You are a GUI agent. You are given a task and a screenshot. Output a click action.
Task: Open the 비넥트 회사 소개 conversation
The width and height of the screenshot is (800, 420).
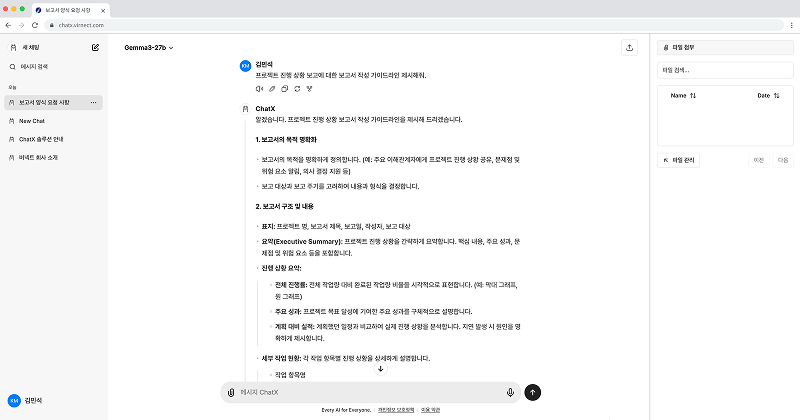tap(39, 158)
